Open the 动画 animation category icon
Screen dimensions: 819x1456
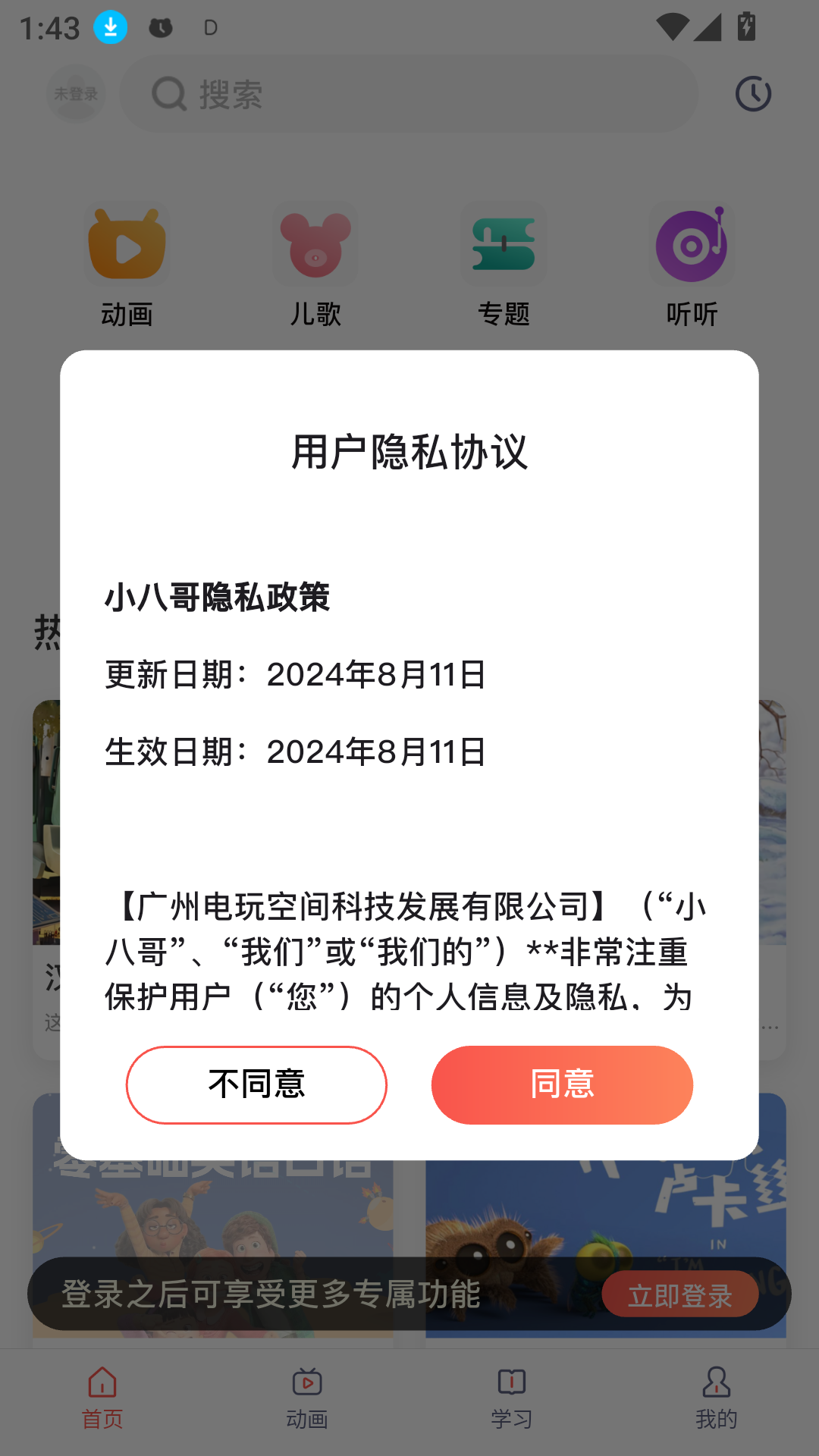[x=126, y=244]
